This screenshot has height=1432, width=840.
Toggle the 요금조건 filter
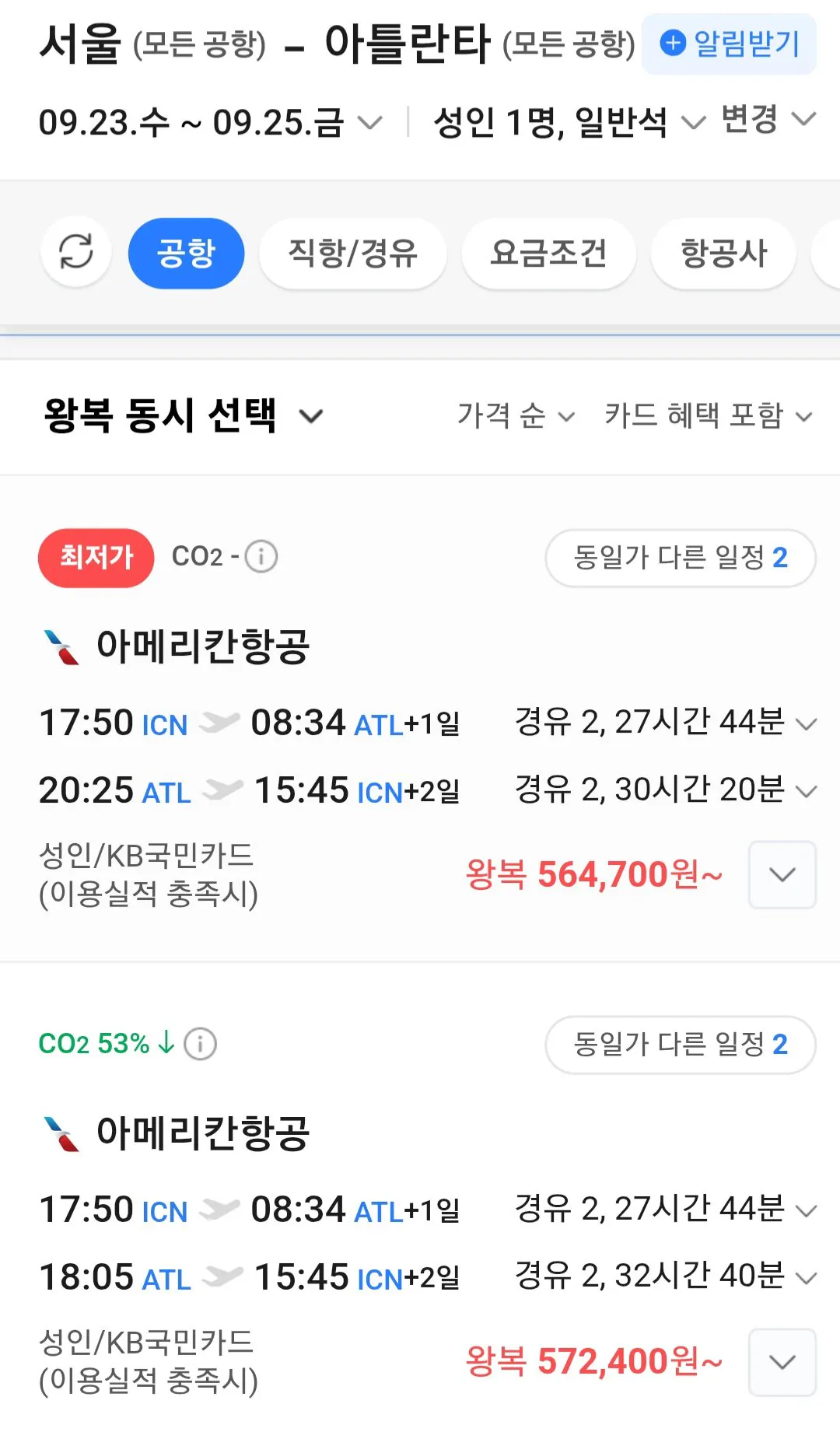(548, 253)
